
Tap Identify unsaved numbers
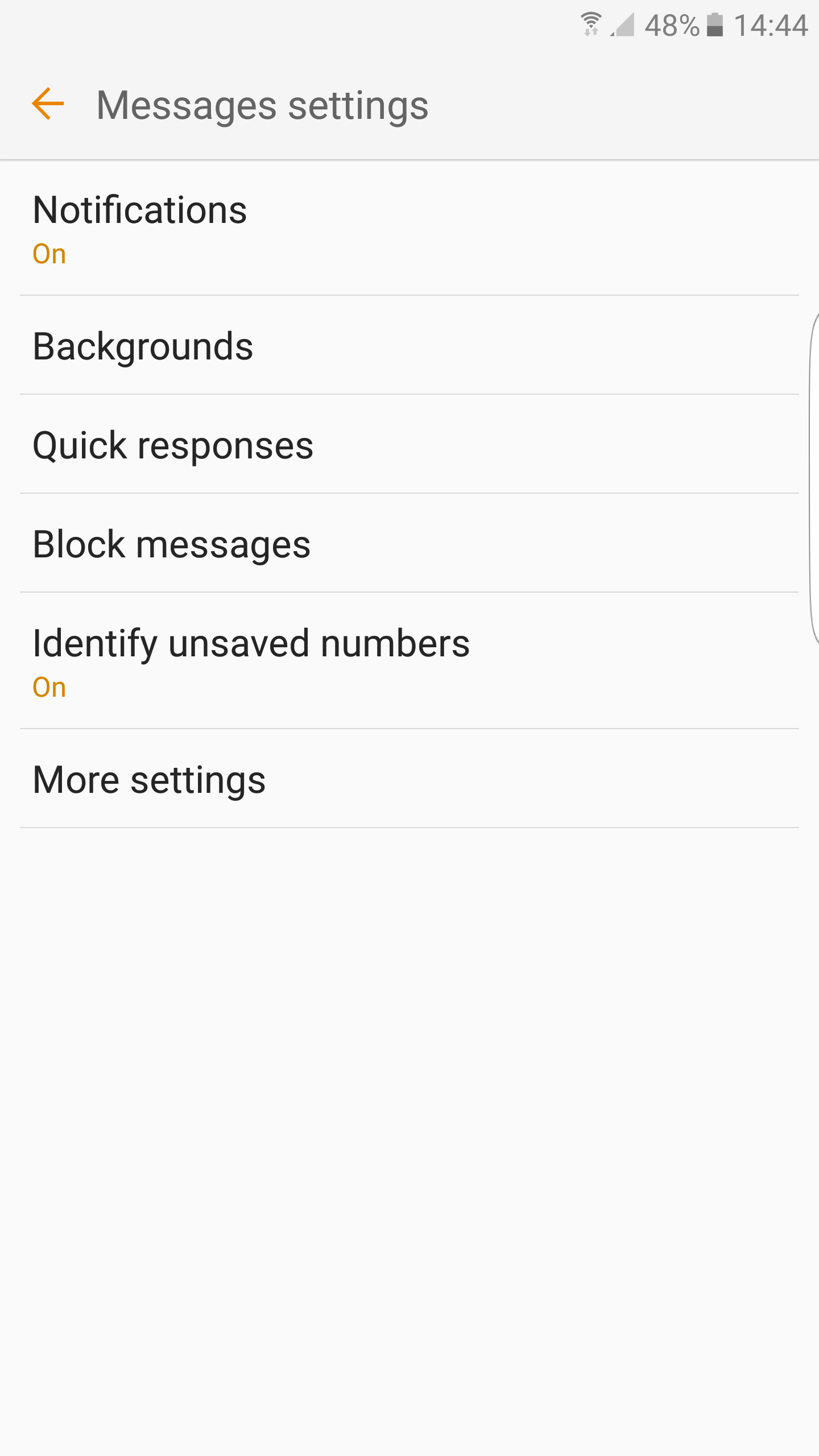coord(409,661)
